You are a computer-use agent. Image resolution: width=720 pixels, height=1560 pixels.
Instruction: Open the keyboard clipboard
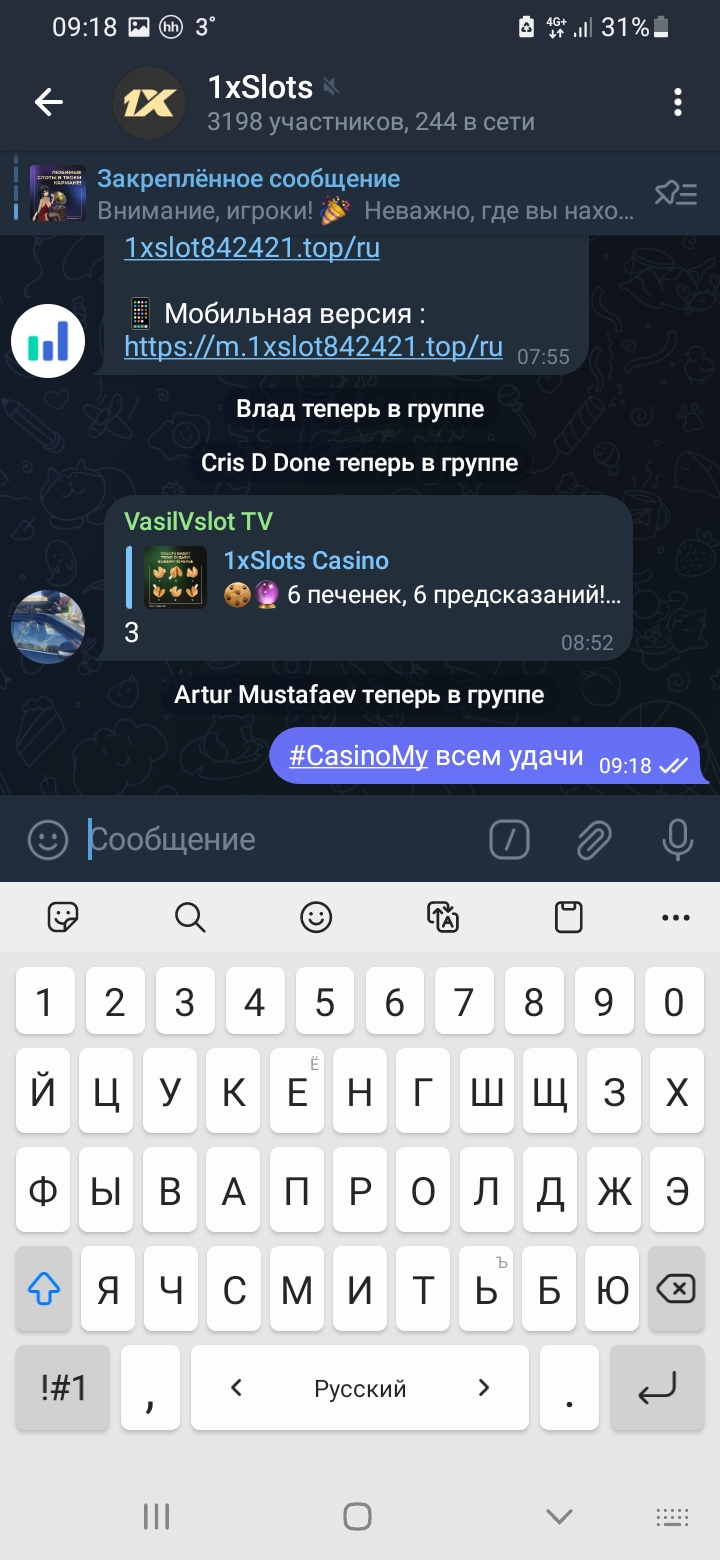pyautogui.click(x=568, y=917)
